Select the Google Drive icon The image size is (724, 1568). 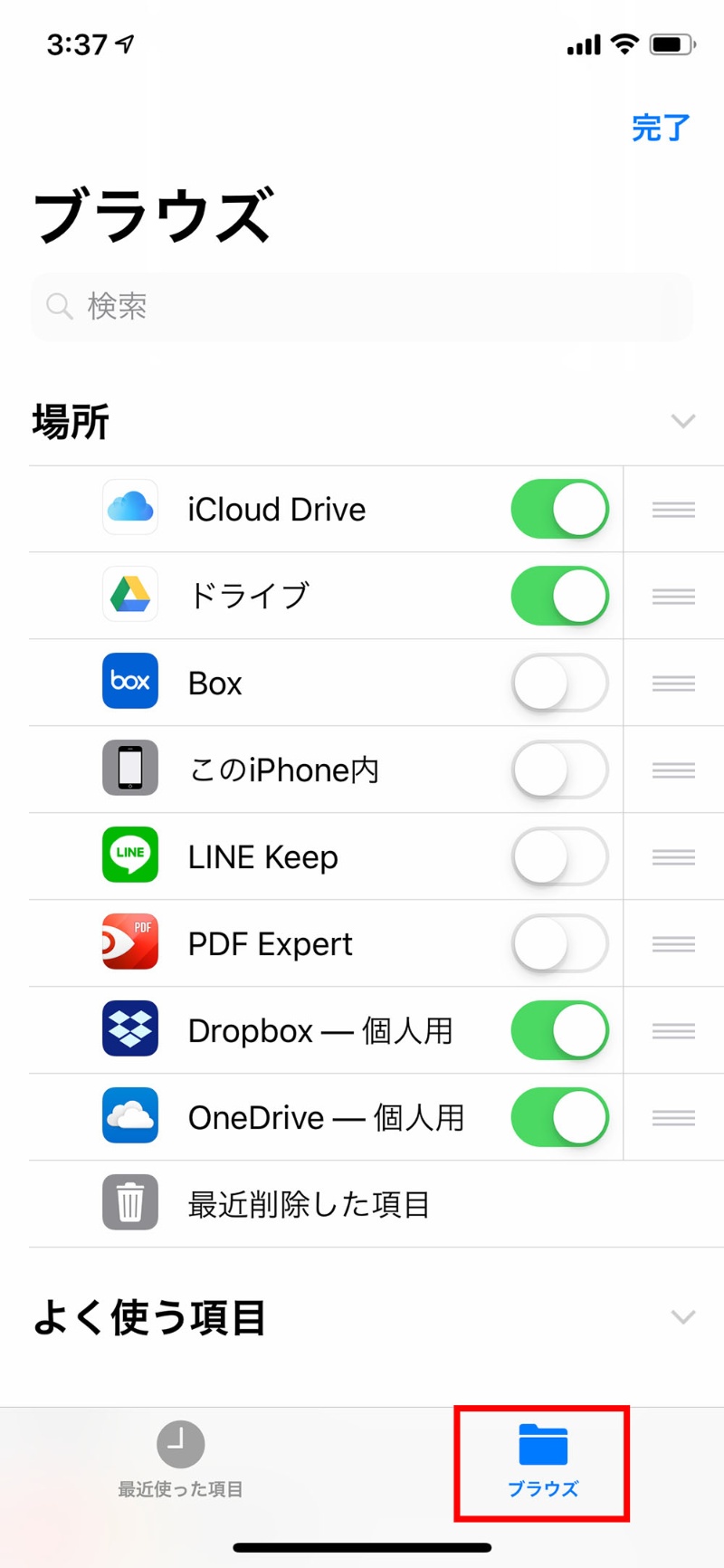click(129, 596)
